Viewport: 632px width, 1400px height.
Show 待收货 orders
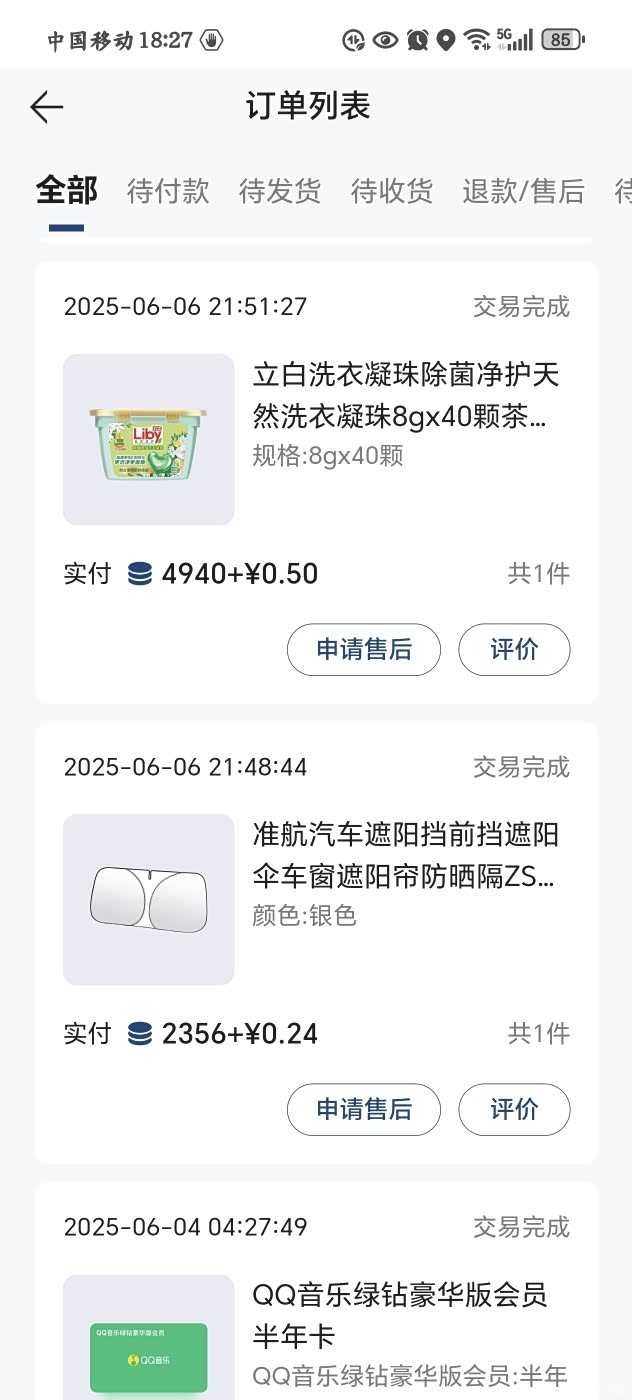click(392, 190)
